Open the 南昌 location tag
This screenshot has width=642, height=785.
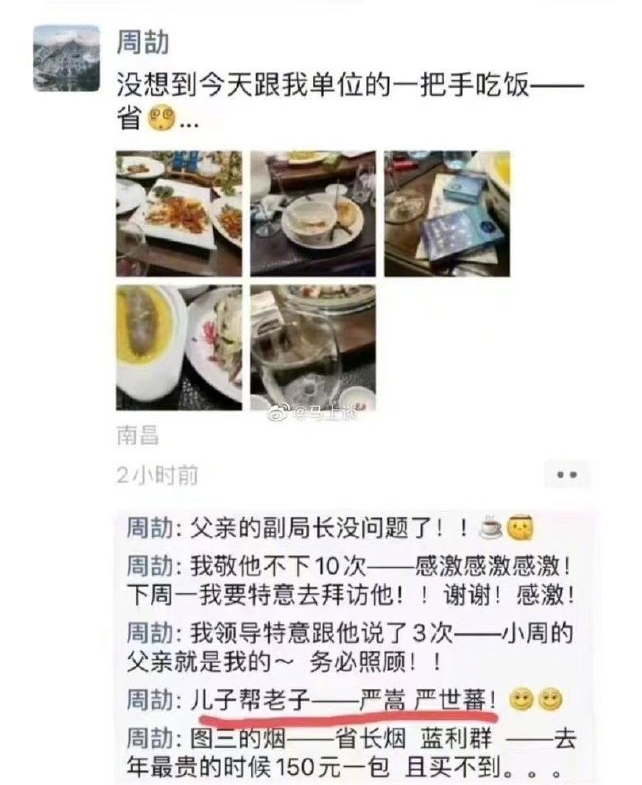[138, 437]
